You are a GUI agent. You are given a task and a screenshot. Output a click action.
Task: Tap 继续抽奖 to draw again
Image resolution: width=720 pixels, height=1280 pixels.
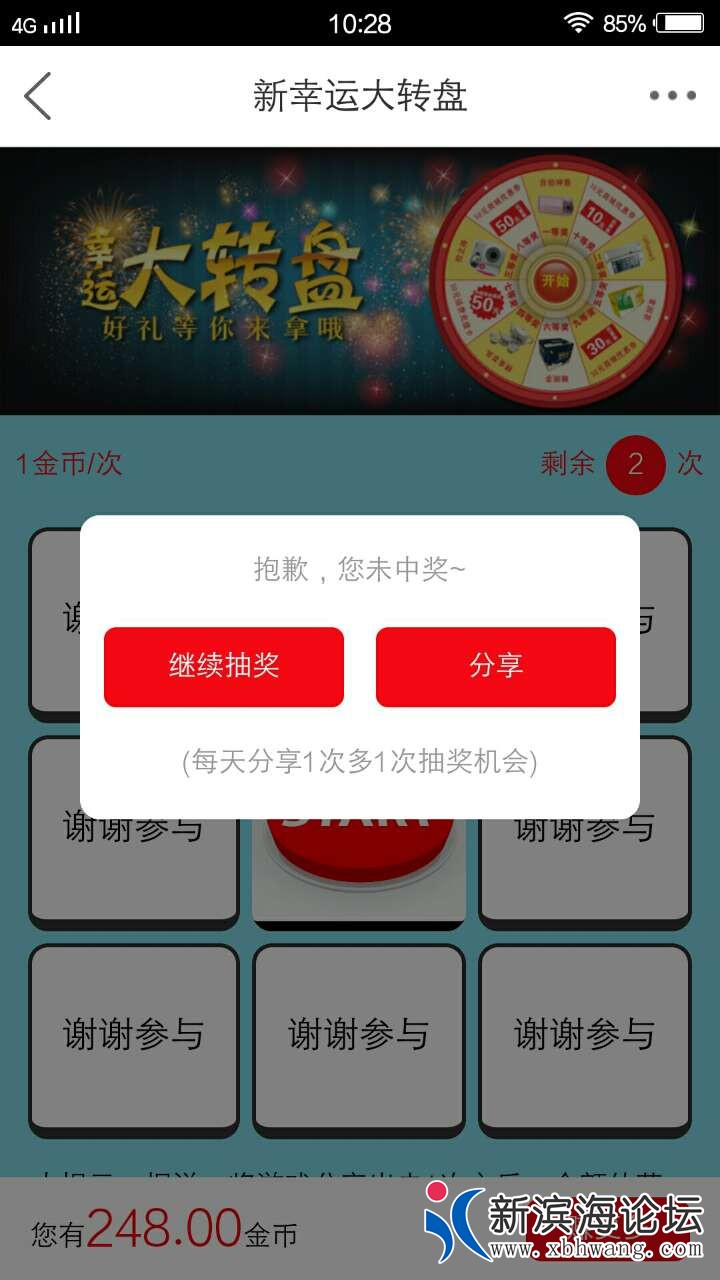click(224, 666)
